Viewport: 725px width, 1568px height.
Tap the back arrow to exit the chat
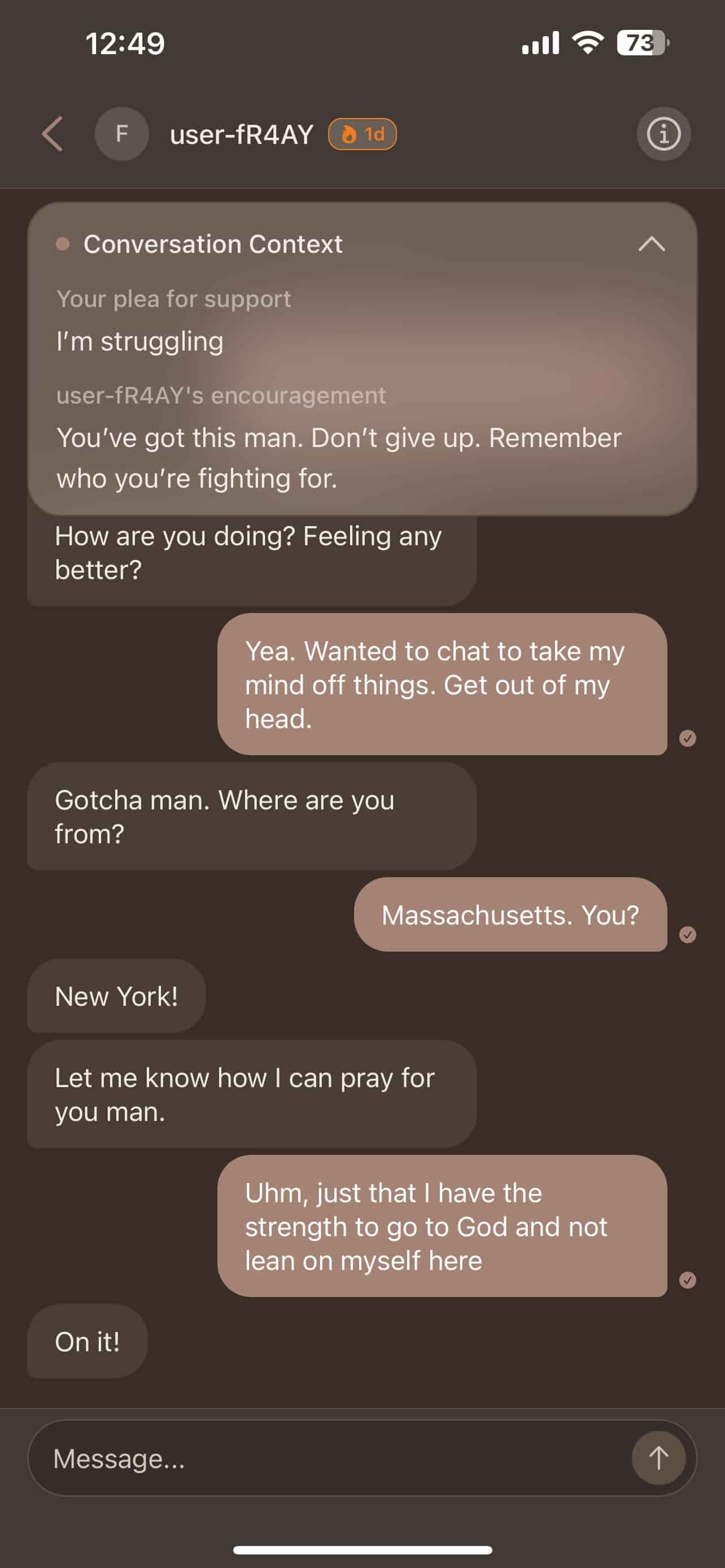52,134
